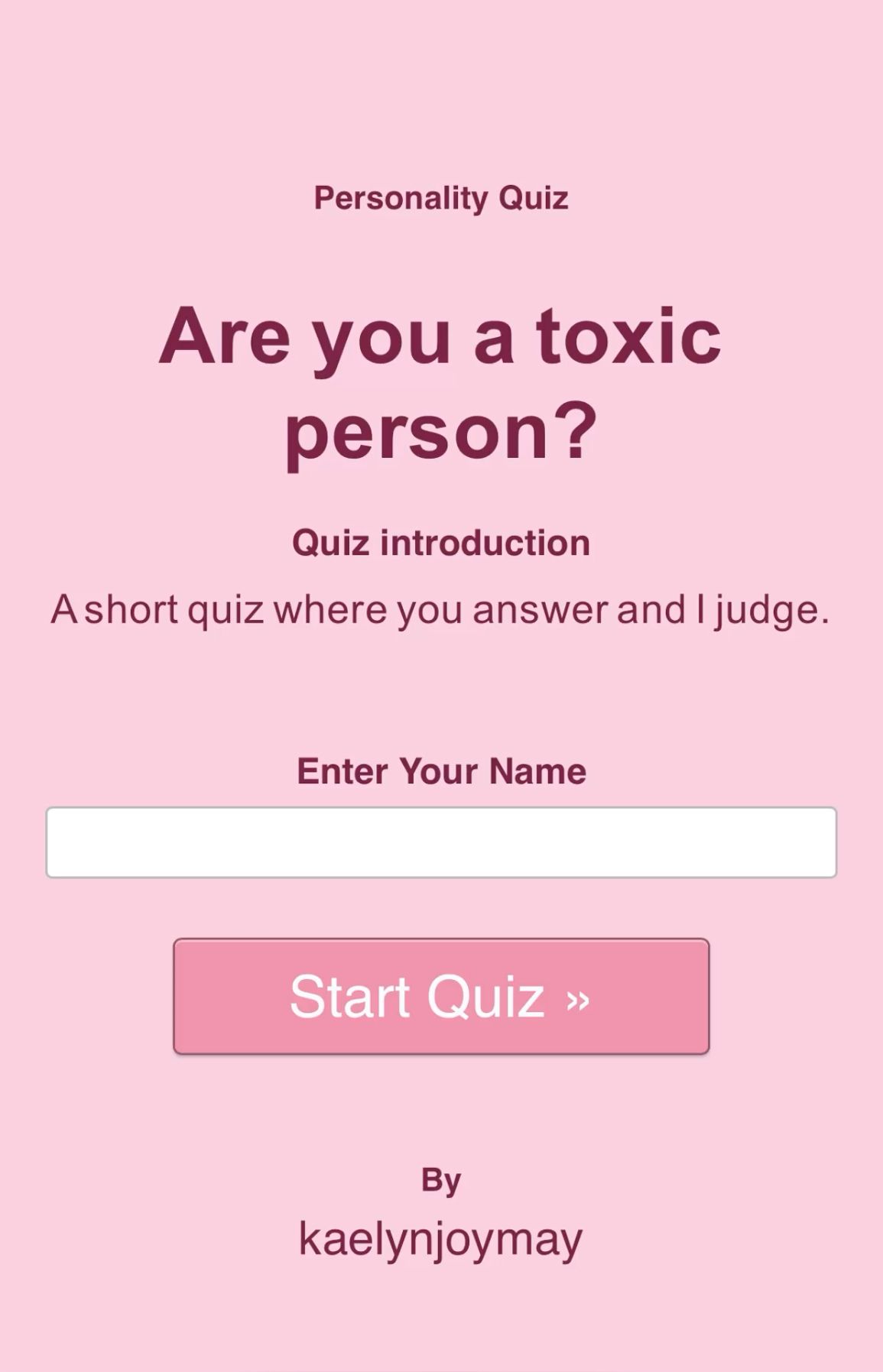Click the quiz description text

[441, 609]
